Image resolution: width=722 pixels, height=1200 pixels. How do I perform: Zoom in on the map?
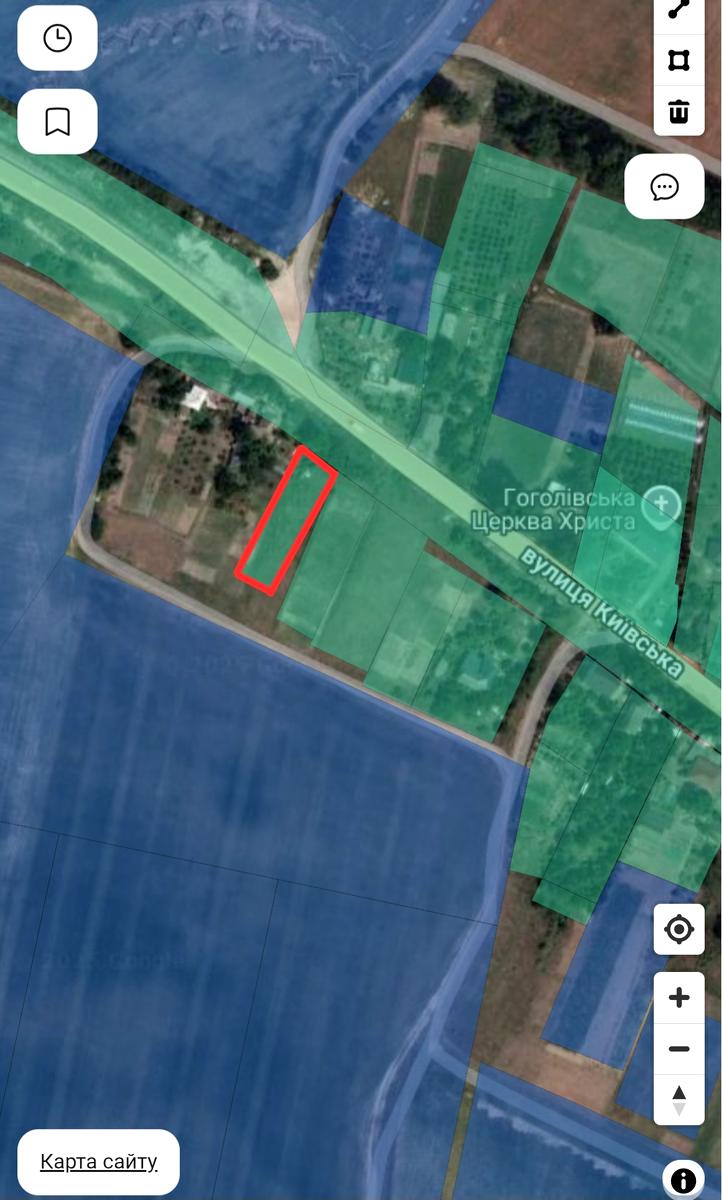pos(679,998)
